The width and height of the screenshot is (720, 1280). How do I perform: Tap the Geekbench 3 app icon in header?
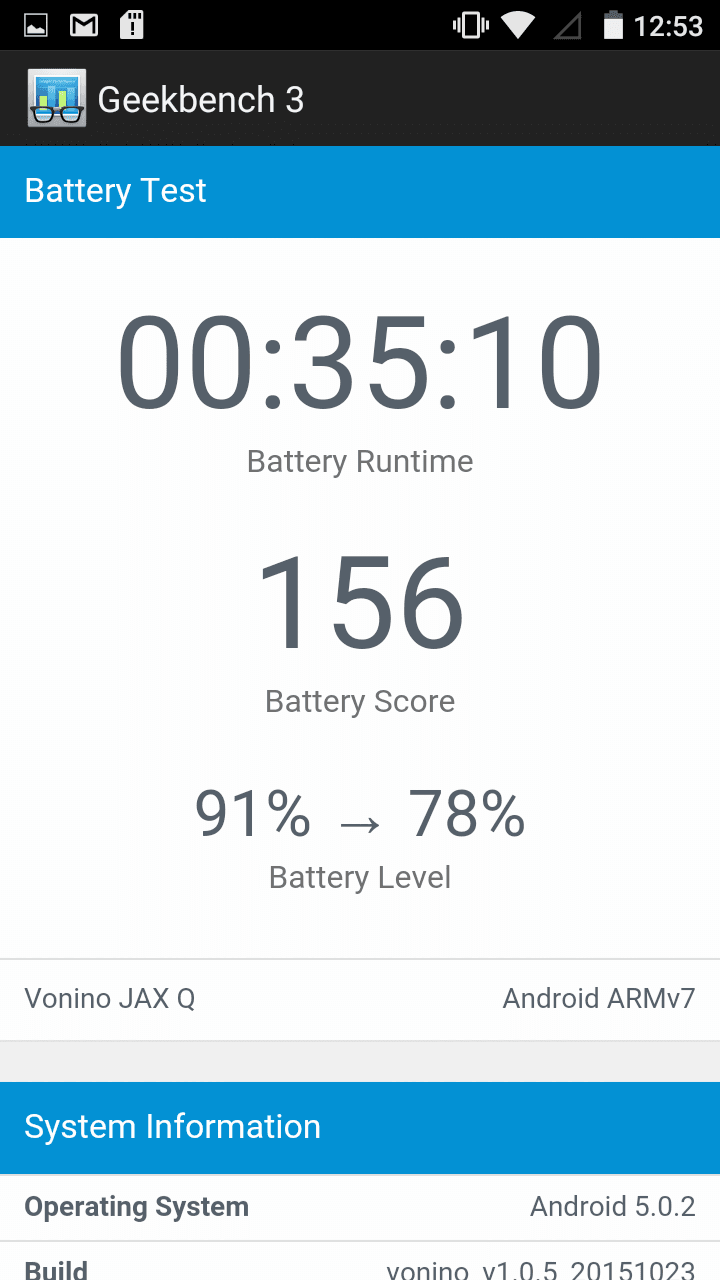tap(57, 99)
